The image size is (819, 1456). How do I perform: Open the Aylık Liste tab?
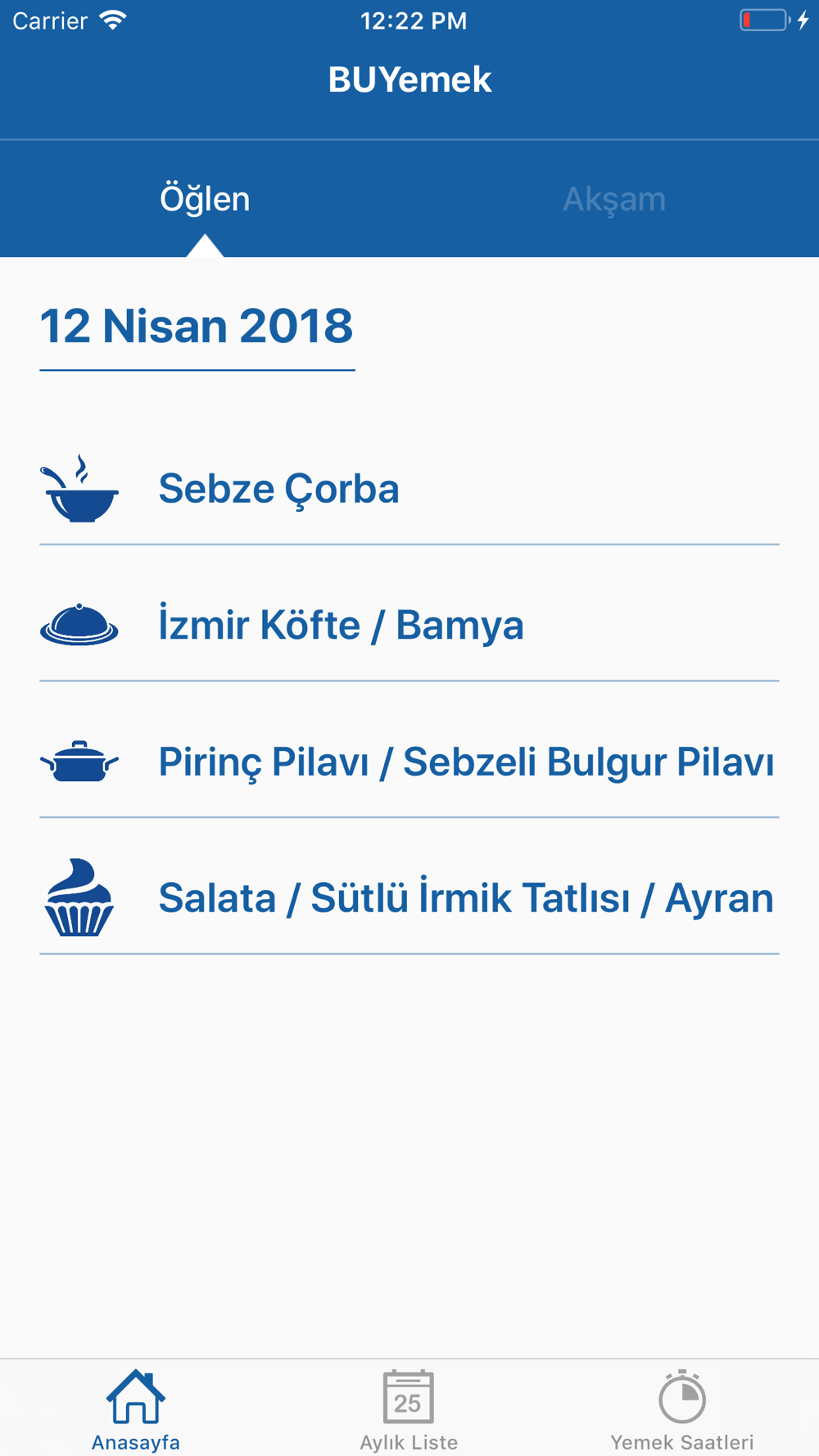pyautogui.click(x=409, y=1409)
